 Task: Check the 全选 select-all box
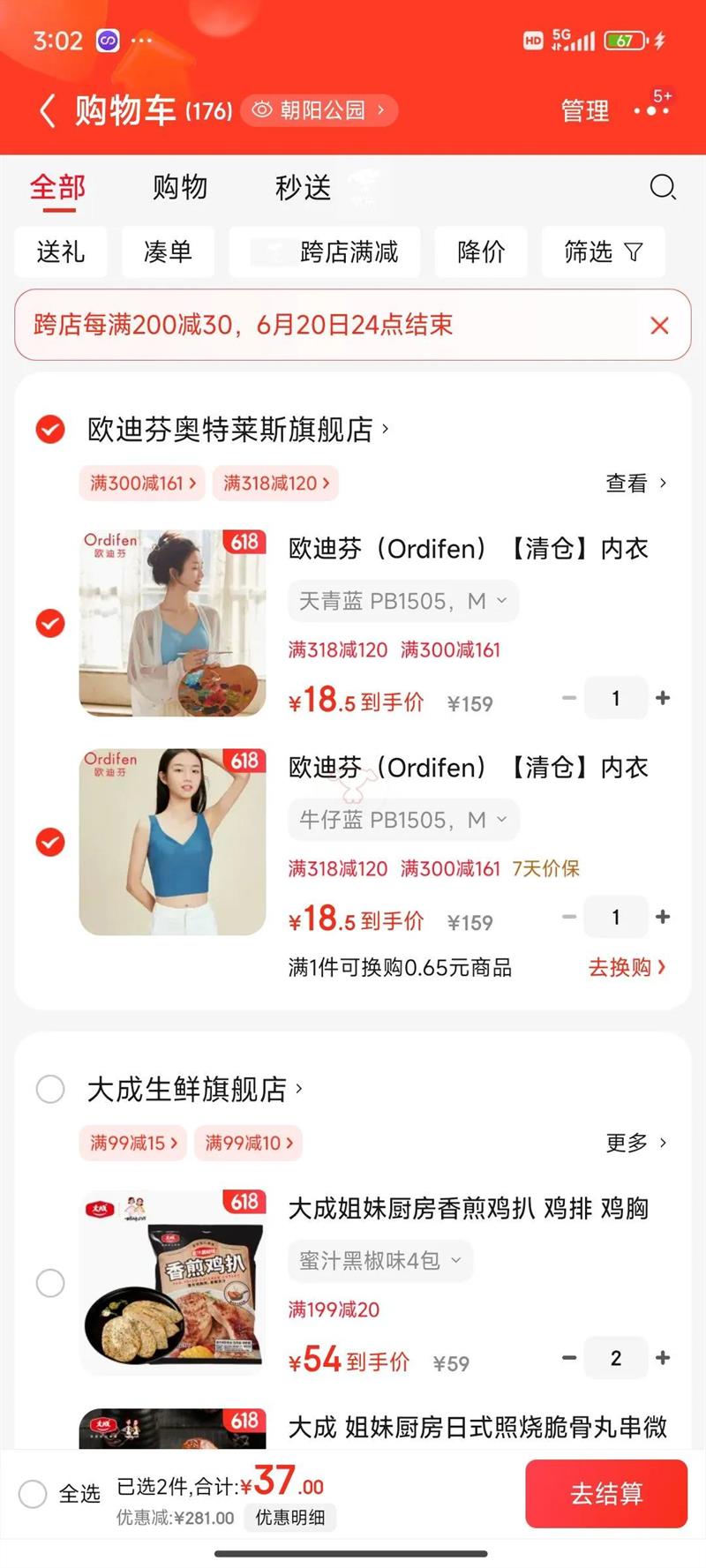34,1494
